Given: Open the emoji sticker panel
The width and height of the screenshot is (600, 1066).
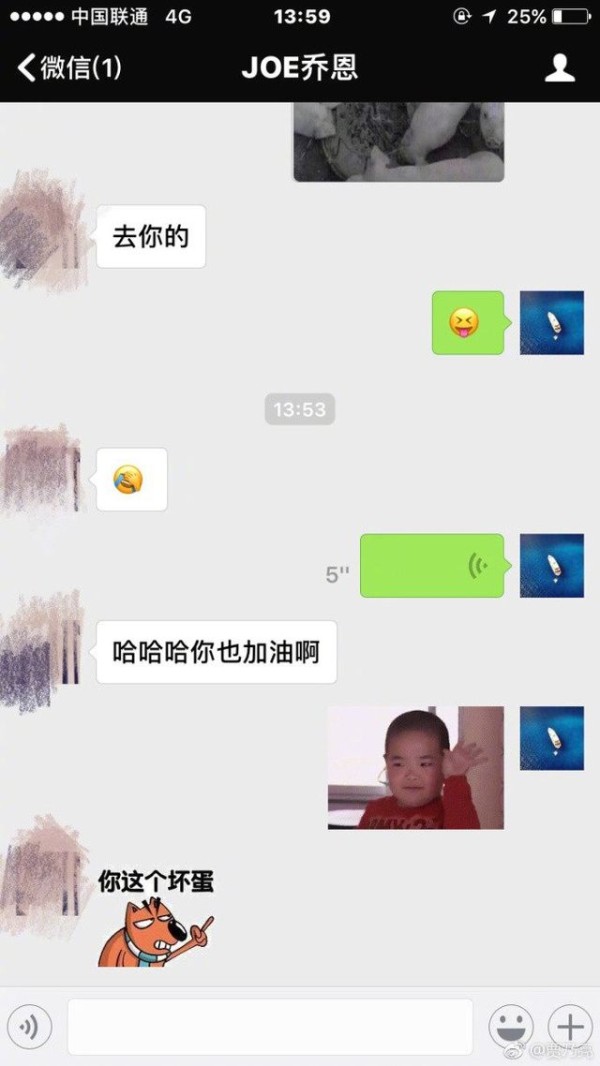Looking at the screenshot, I should 510,1027.
